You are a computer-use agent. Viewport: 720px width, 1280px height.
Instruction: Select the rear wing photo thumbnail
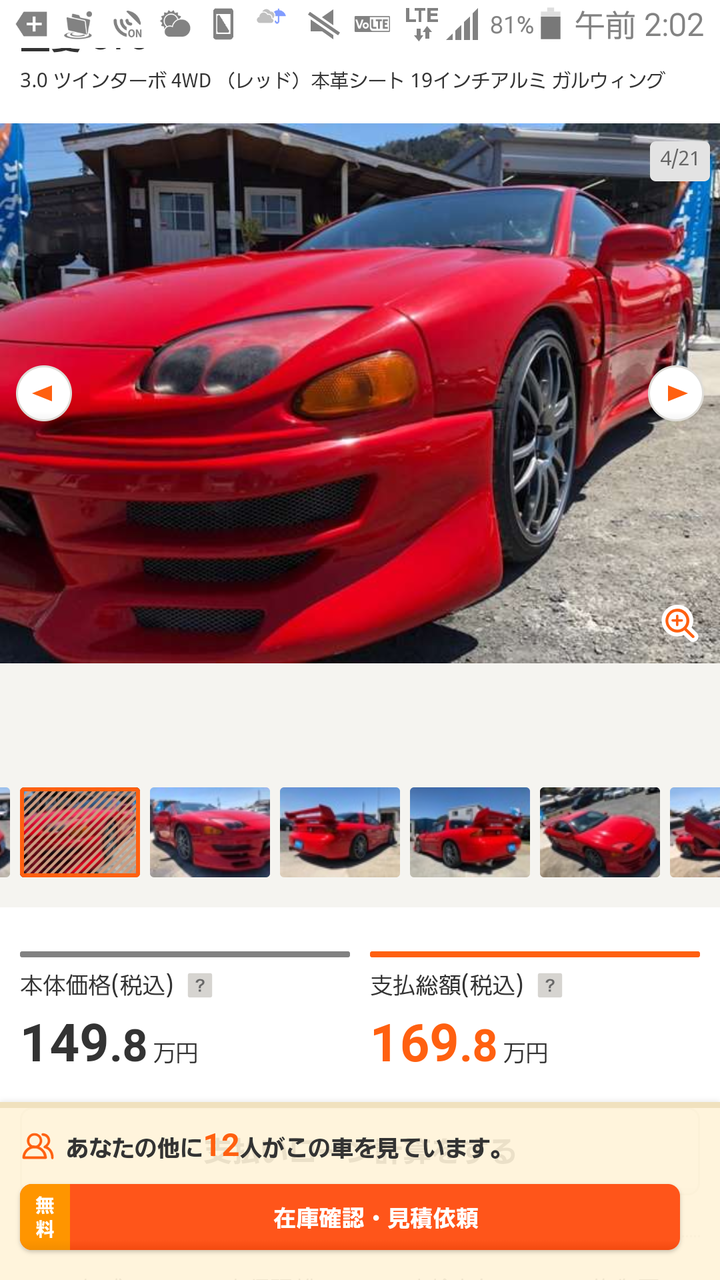click(340, 832)
